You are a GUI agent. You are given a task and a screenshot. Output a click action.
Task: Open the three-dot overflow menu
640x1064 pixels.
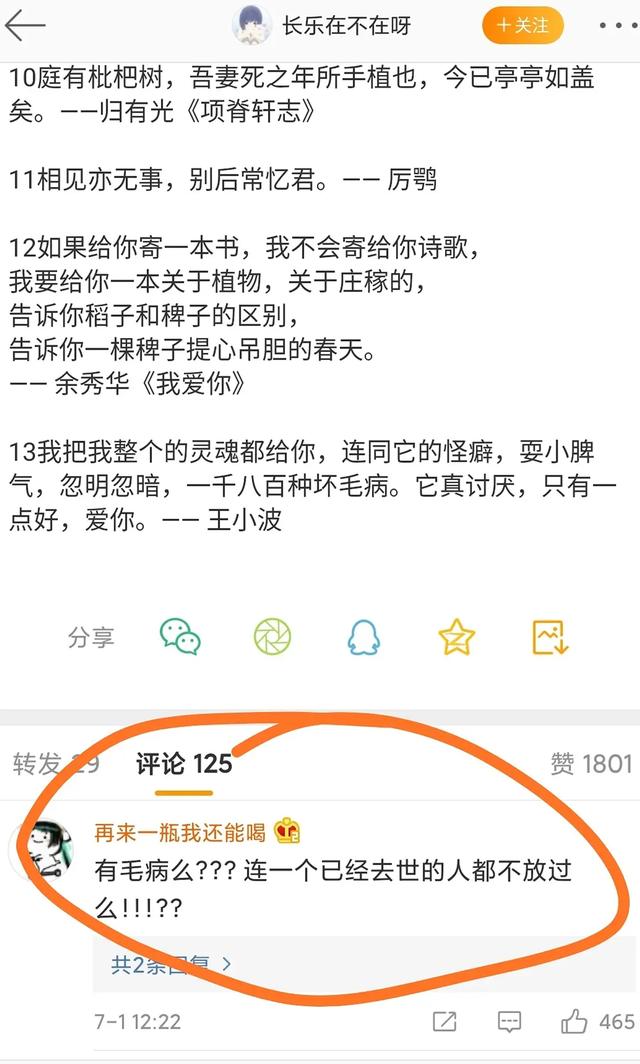click(x=616, y=26)
